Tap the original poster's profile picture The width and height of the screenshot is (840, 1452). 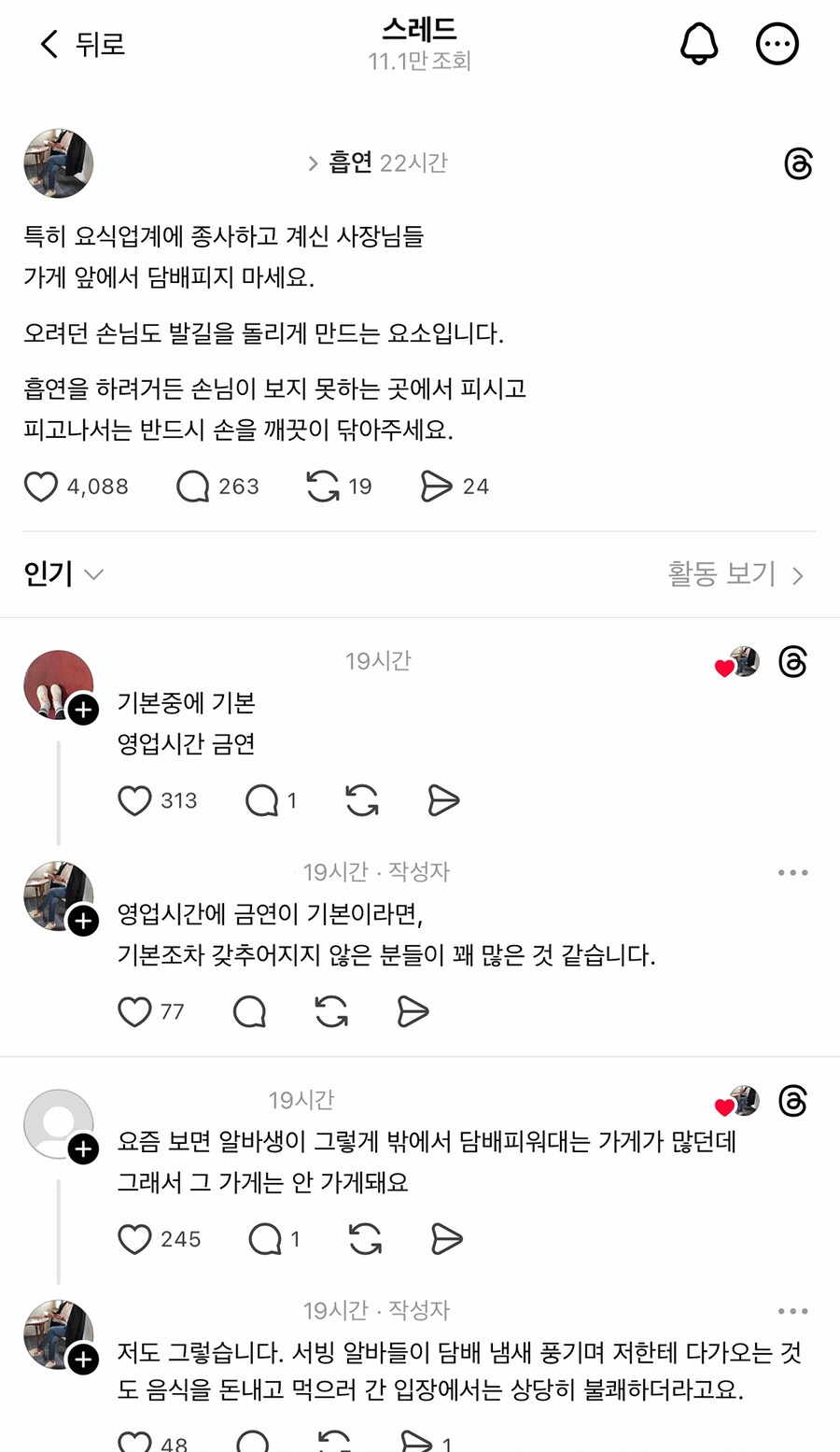tap(58, 162)
